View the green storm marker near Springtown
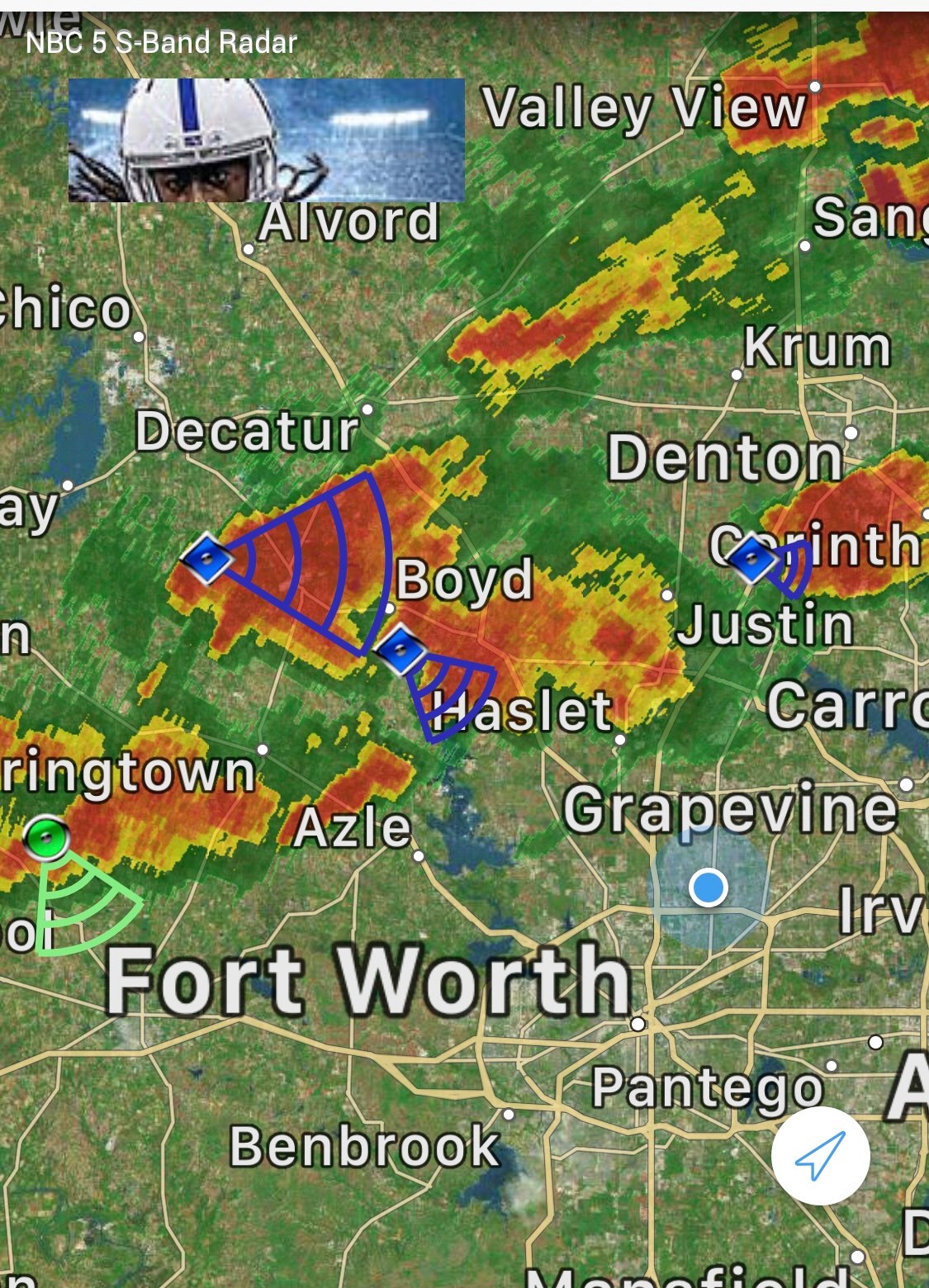 pyautogui.click(x=46, y=838)
